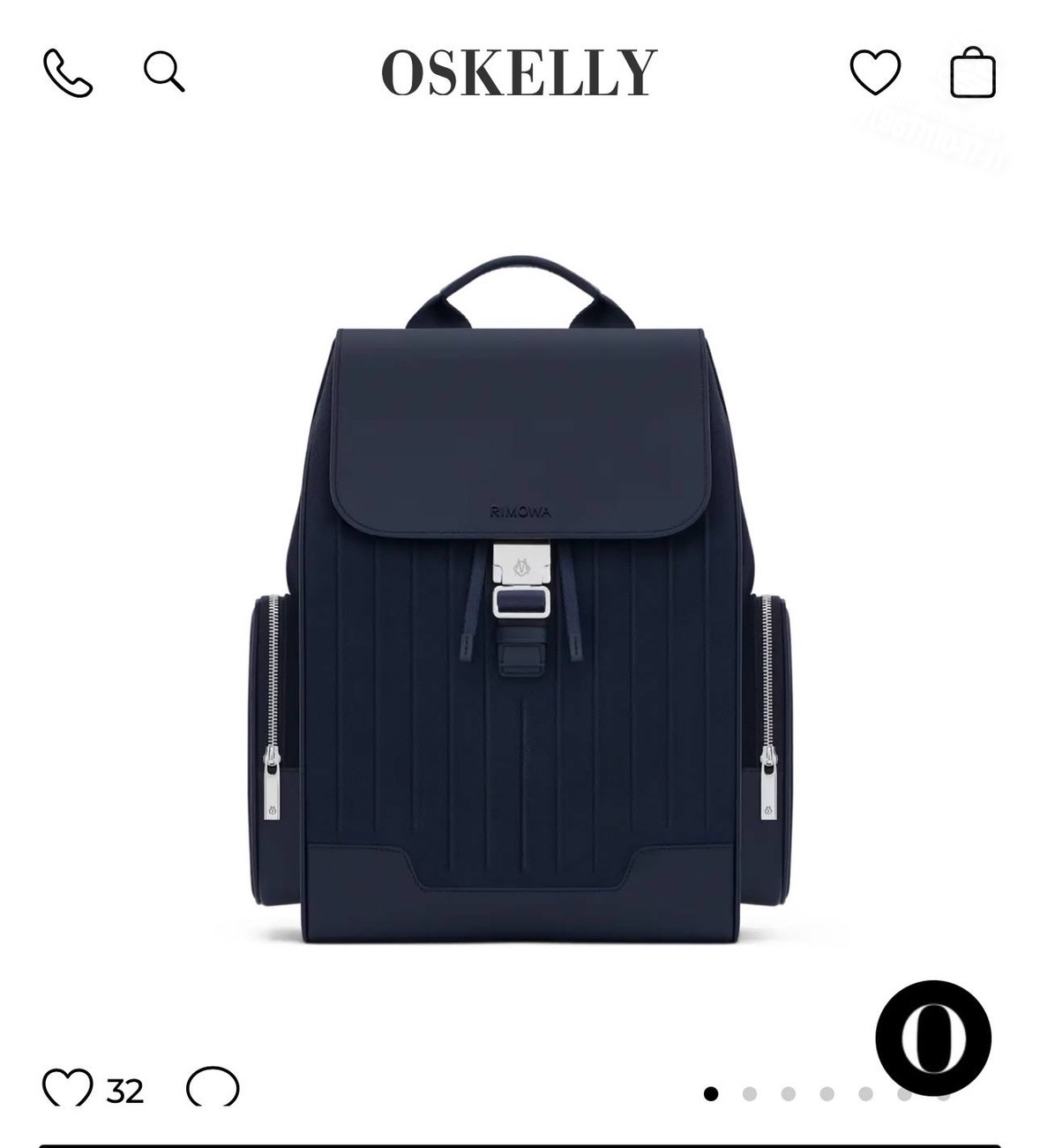The image size is (1040, 1148).
Task: Open the wishlist heart in the header
Action: tap(875, 72)
